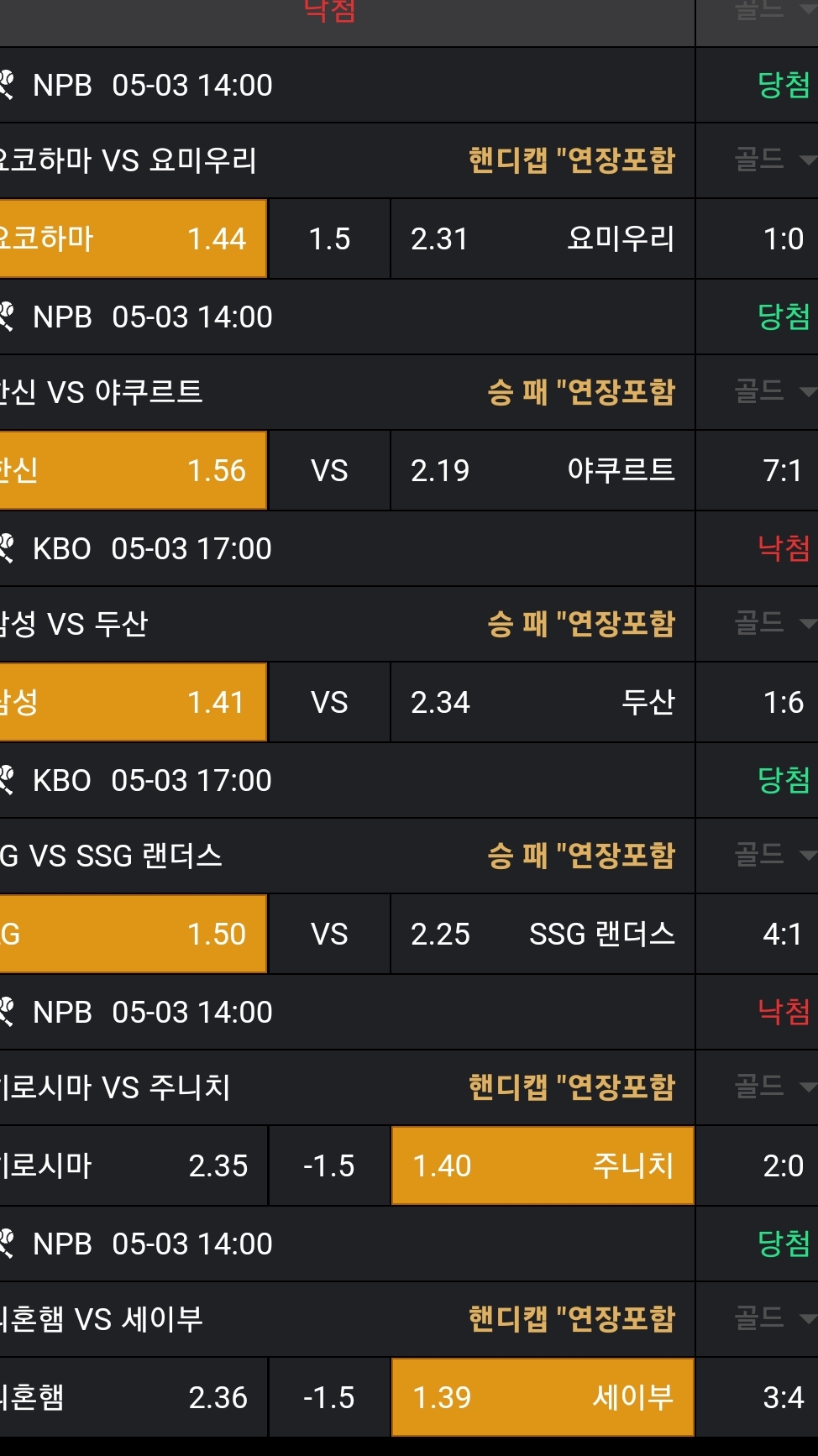Select the 요코하마 1.44 odds cell
The image size is (818, 1456).
[x=133, y=238]
